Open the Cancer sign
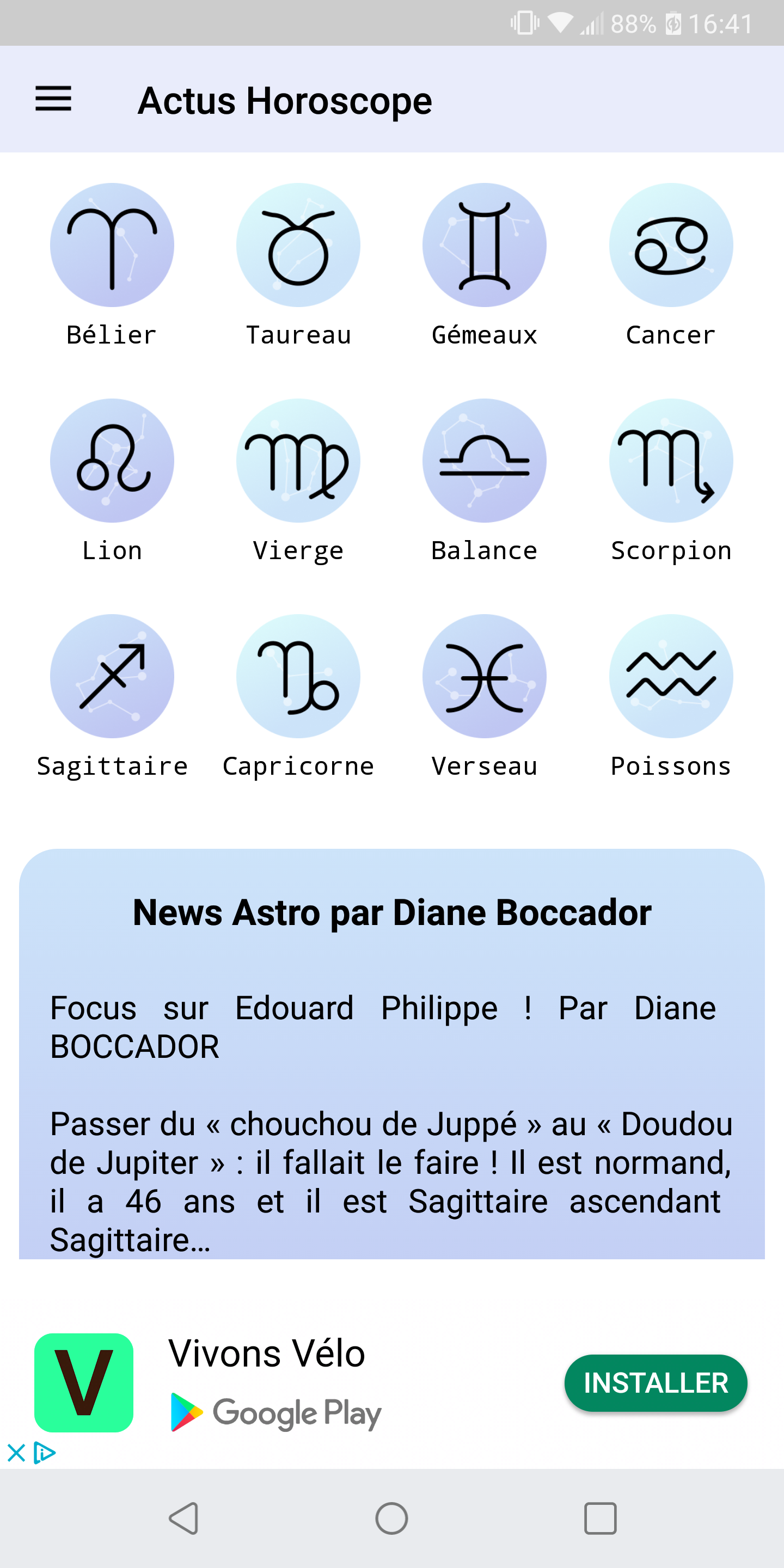The width and height of the screenshot is (784, 1568). pos(671,246)
